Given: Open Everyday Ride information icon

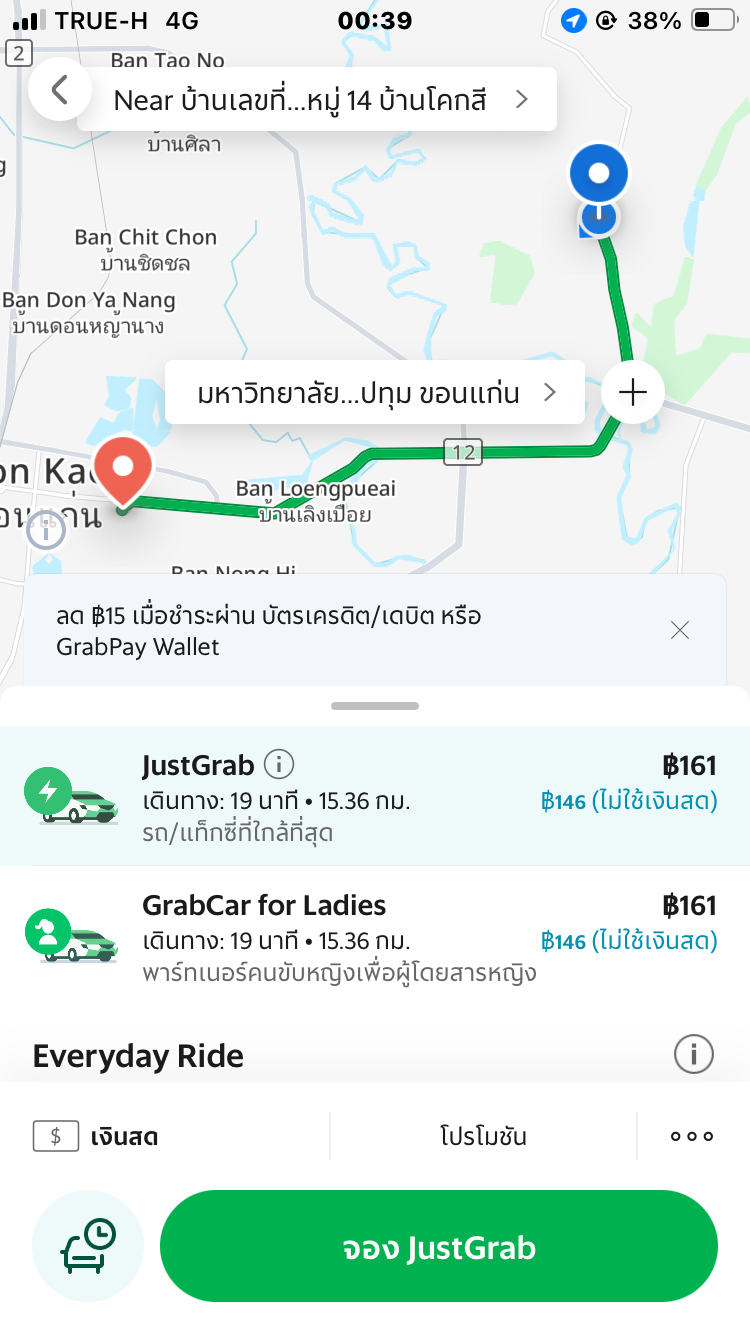Looking at the screenshot, I should [x=694, y=1053].
